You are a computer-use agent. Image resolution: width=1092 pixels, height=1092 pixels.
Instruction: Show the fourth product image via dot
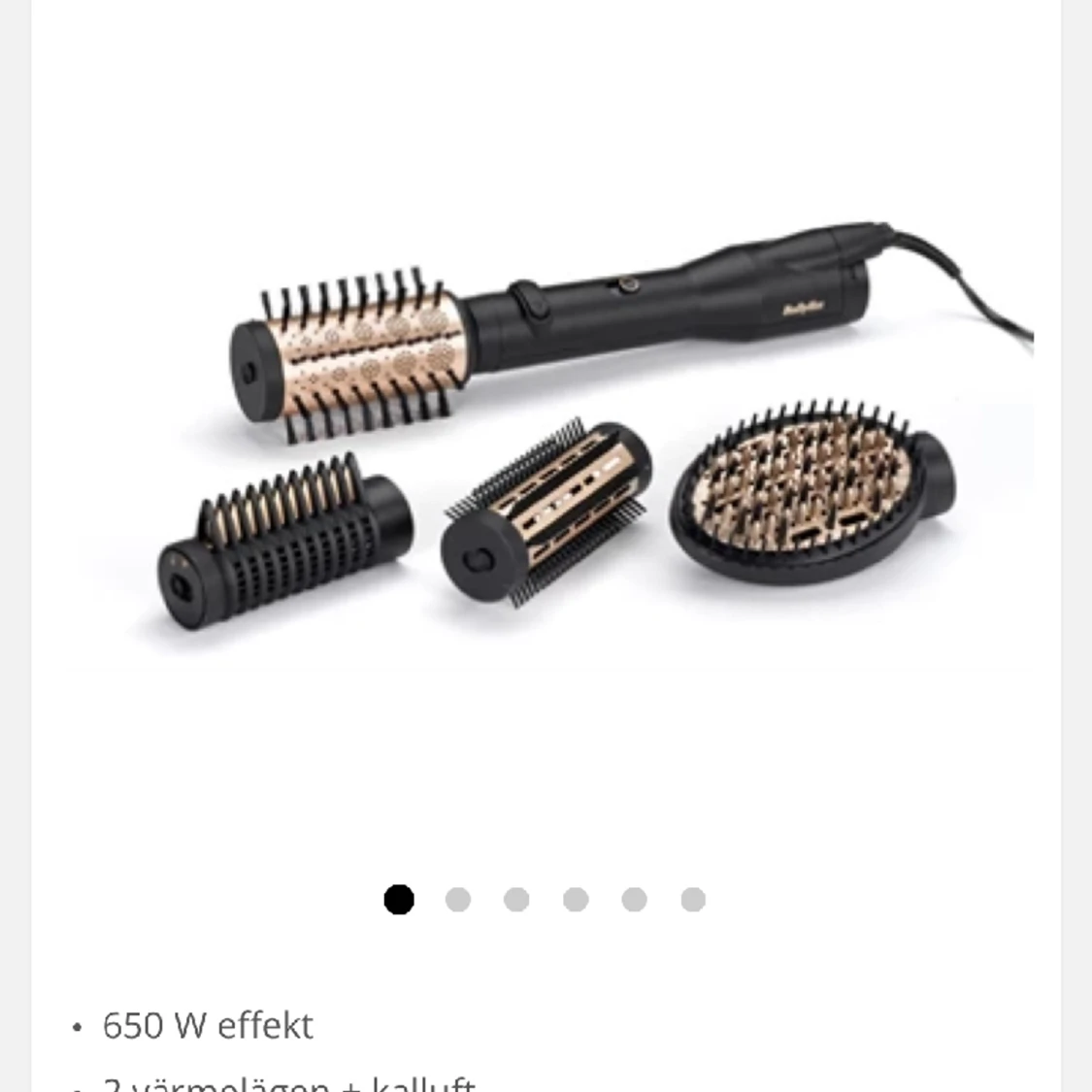click(576, 900)
